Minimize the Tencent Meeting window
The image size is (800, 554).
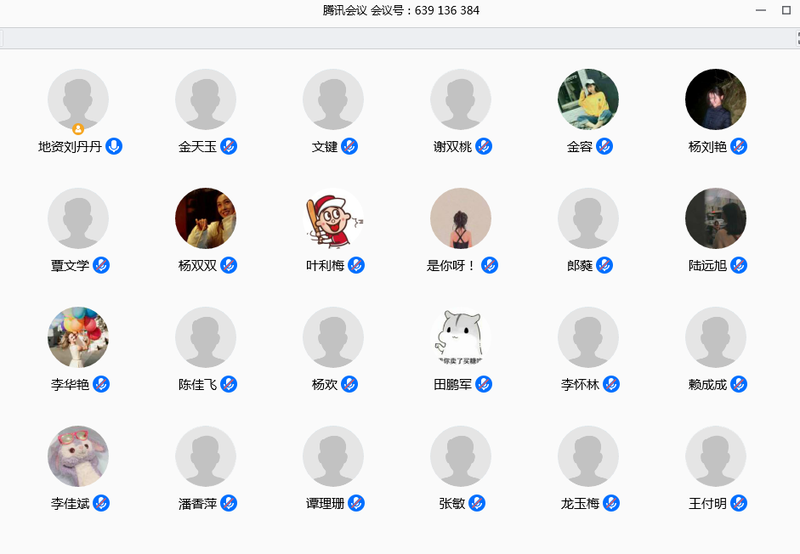pyautogui.click(x=762, y=10)
